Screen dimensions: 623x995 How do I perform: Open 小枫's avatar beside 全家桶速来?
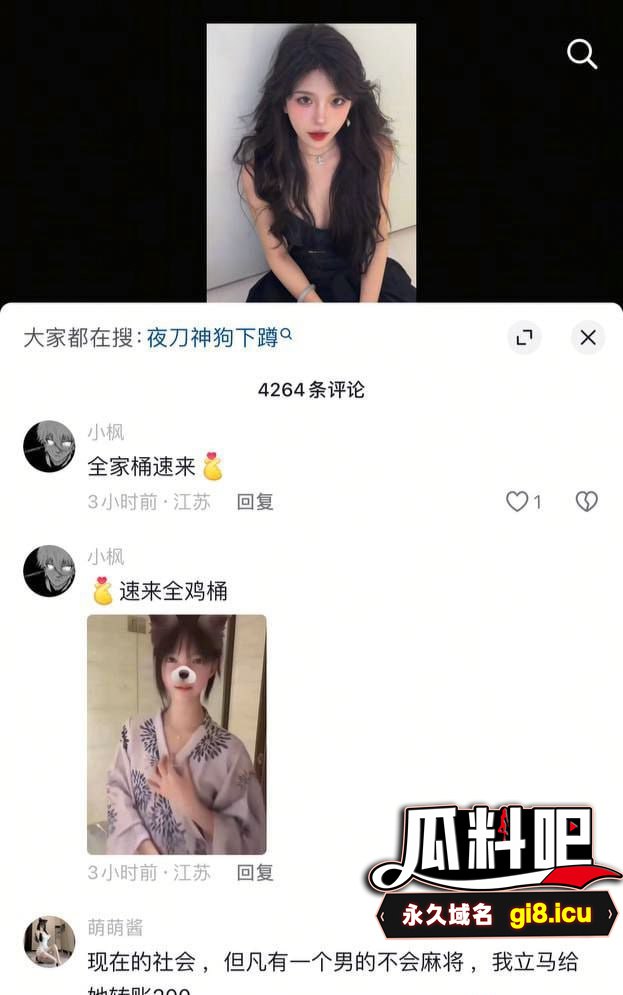pyautogui.click(x=49, y=446)
